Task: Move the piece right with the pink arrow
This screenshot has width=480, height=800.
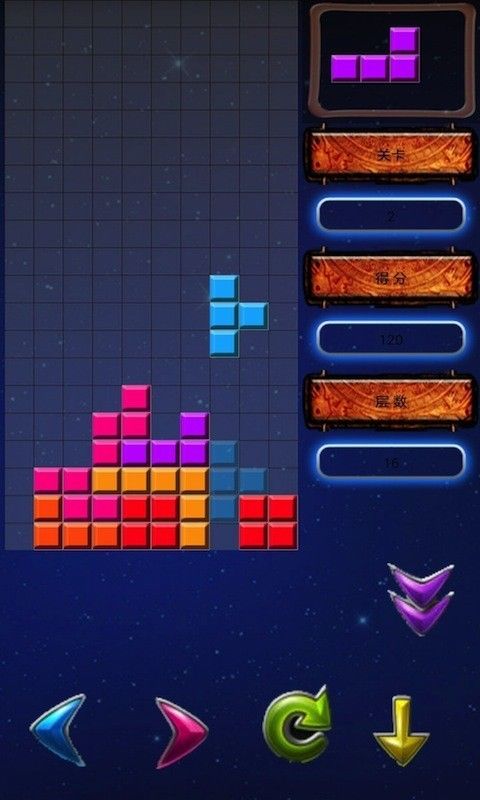Action: pyautogui.click(x=182, y=733)
